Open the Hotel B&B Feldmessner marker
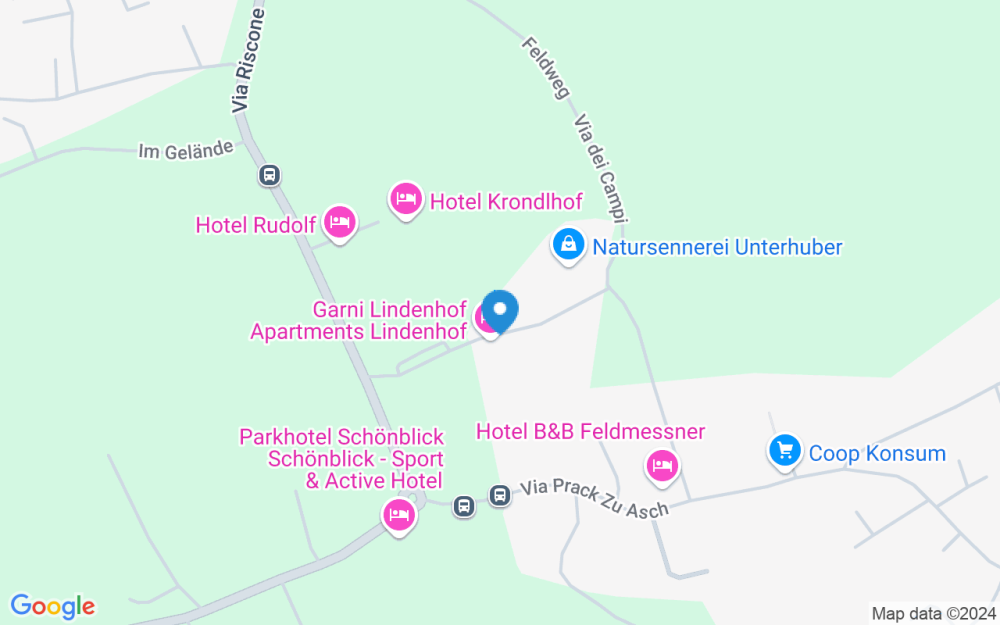 click(662, 464)
